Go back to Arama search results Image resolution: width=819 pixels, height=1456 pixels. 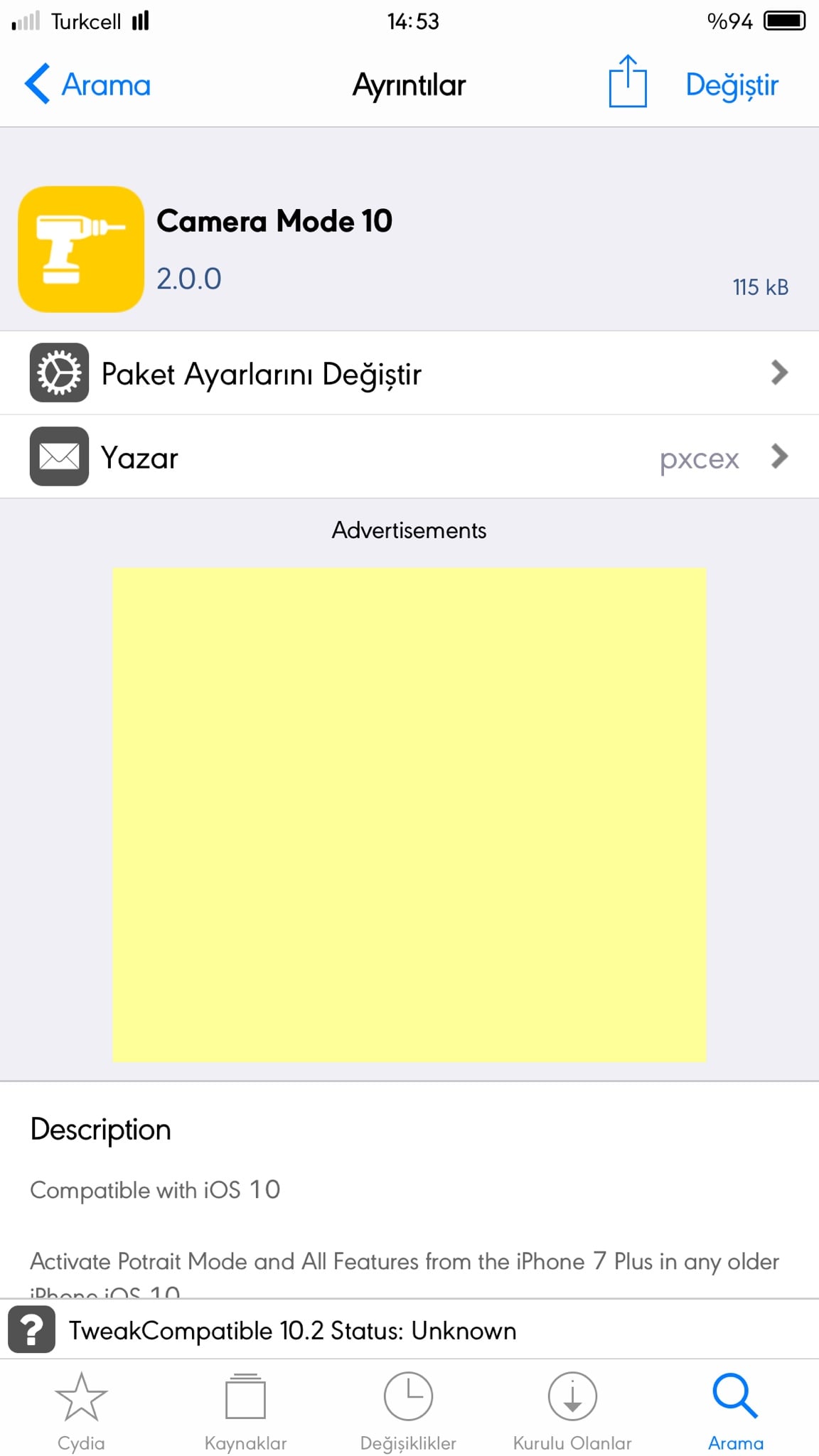(88, 85)
